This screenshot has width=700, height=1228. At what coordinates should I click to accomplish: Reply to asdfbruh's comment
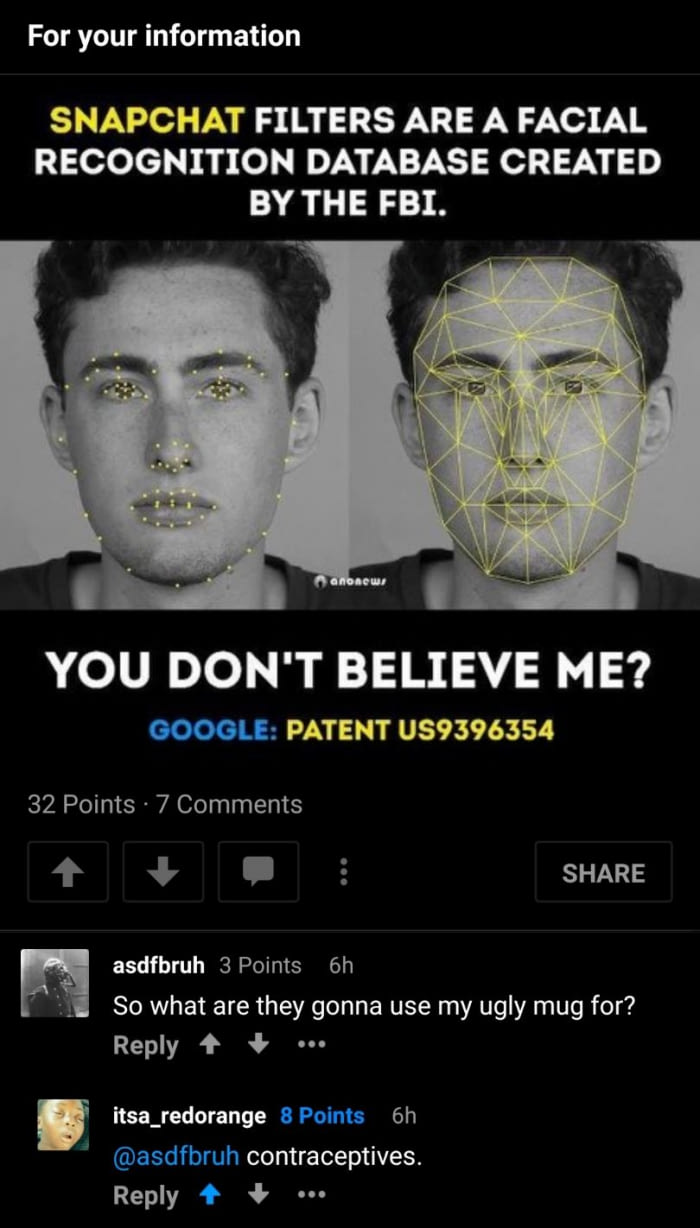145,1045
